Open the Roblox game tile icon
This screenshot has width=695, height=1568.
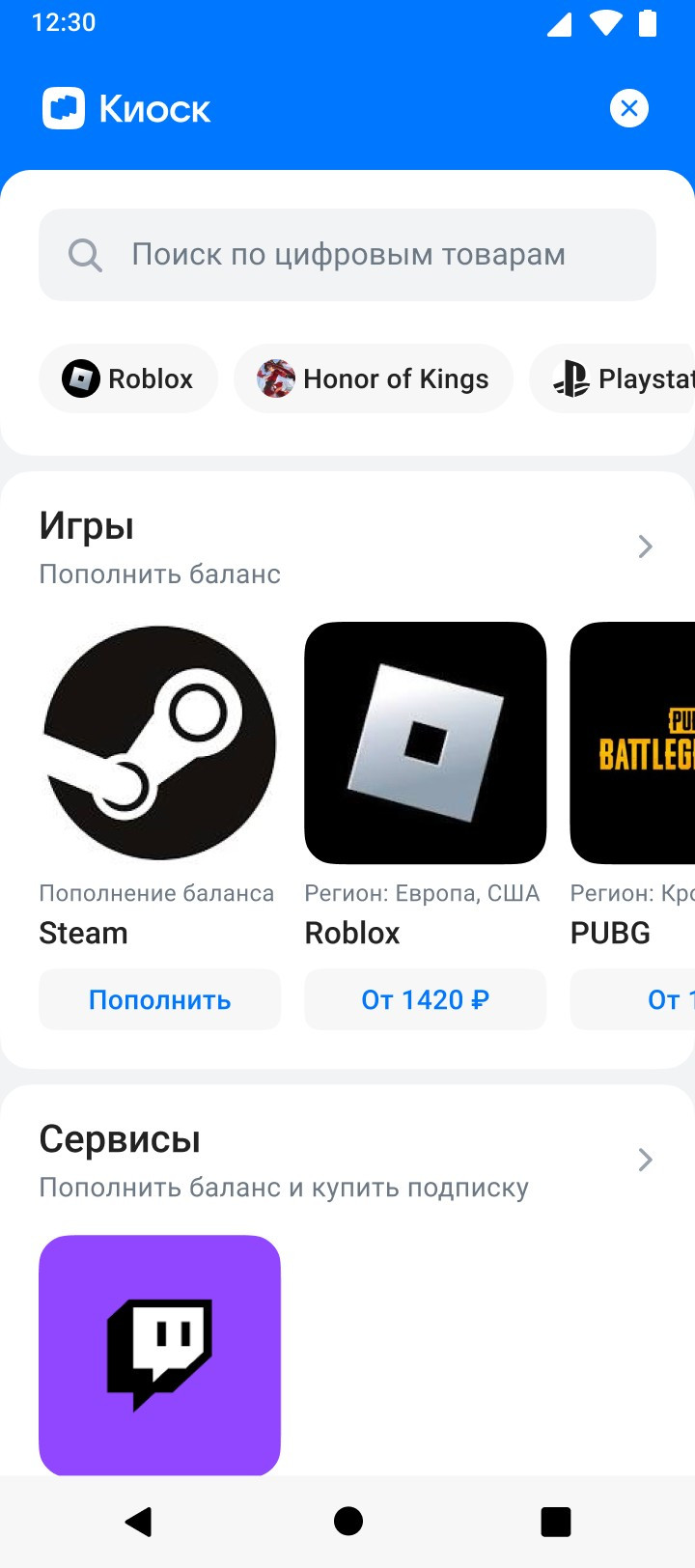(x=425, y=742)
